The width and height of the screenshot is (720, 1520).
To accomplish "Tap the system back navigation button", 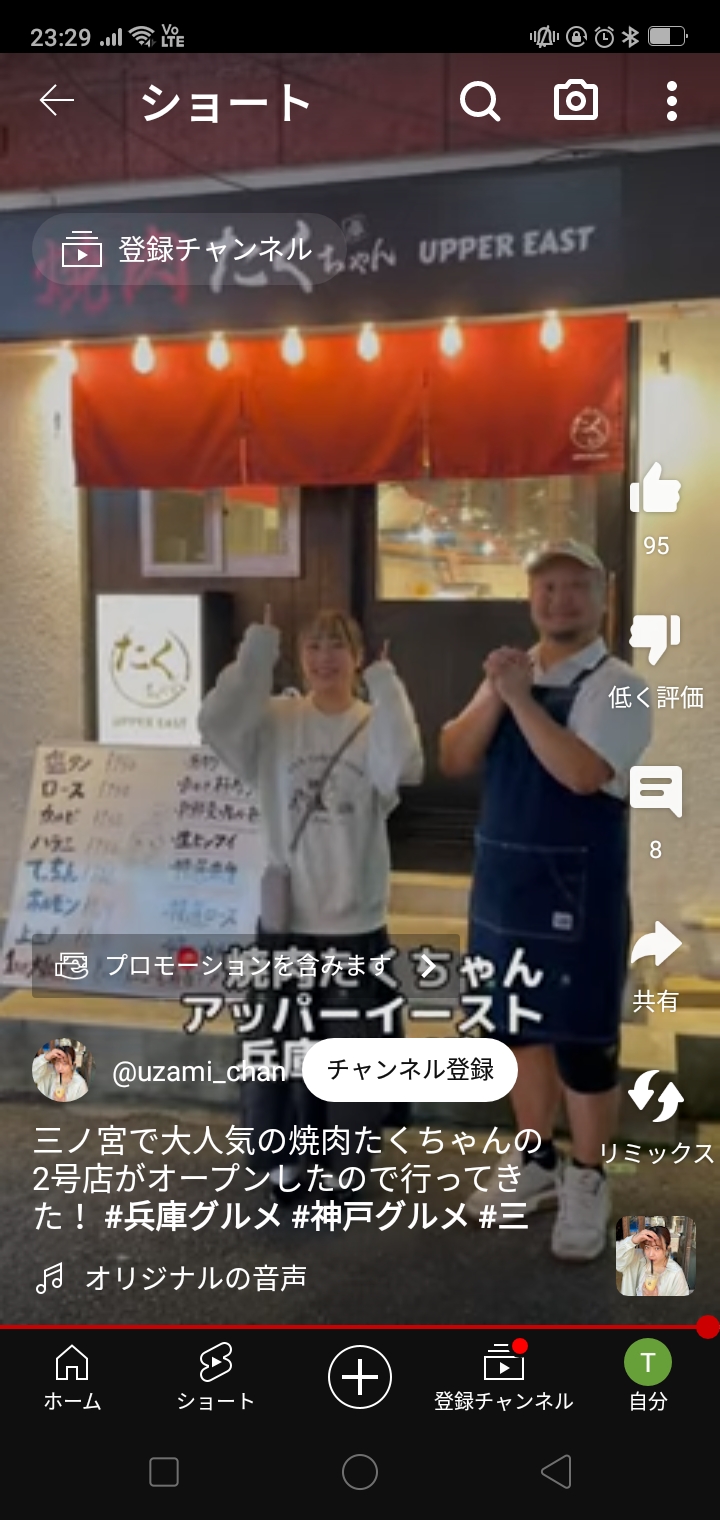I will click(555, 1472).
